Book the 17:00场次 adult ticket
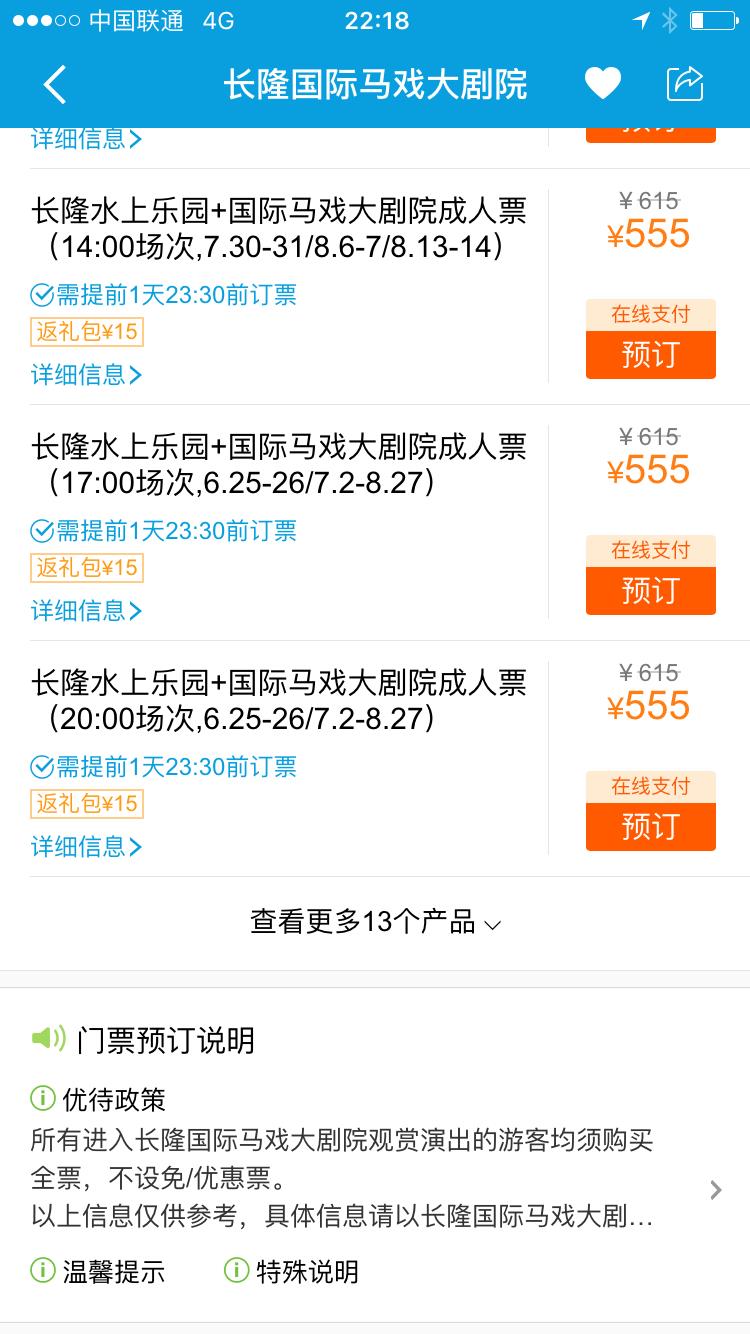Screen dimensions: 750x1334 click(x=650, y=591)
